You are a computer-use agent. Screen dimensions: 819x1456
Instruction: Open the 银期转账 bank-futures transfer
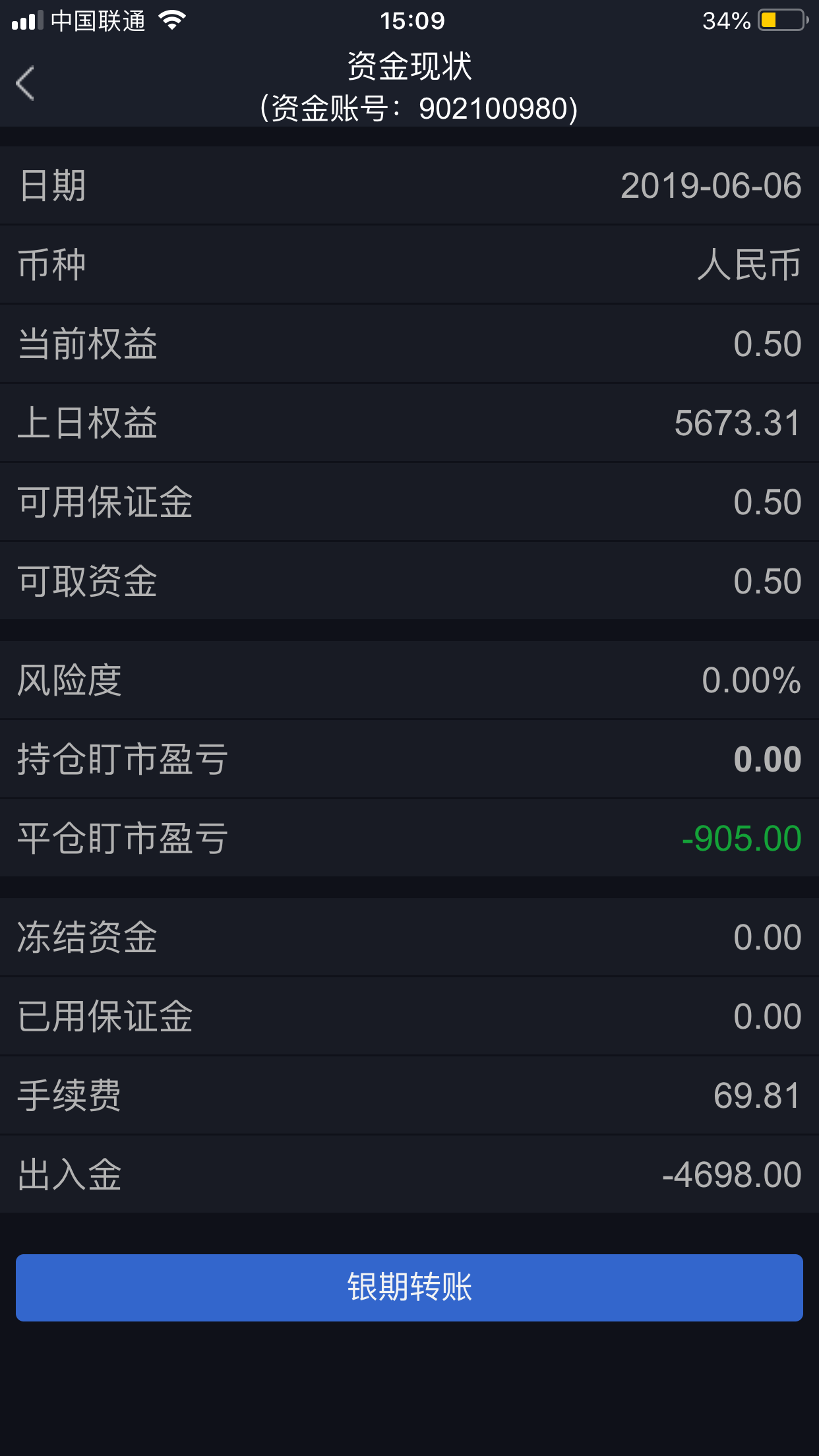(x=409, y=1287)
